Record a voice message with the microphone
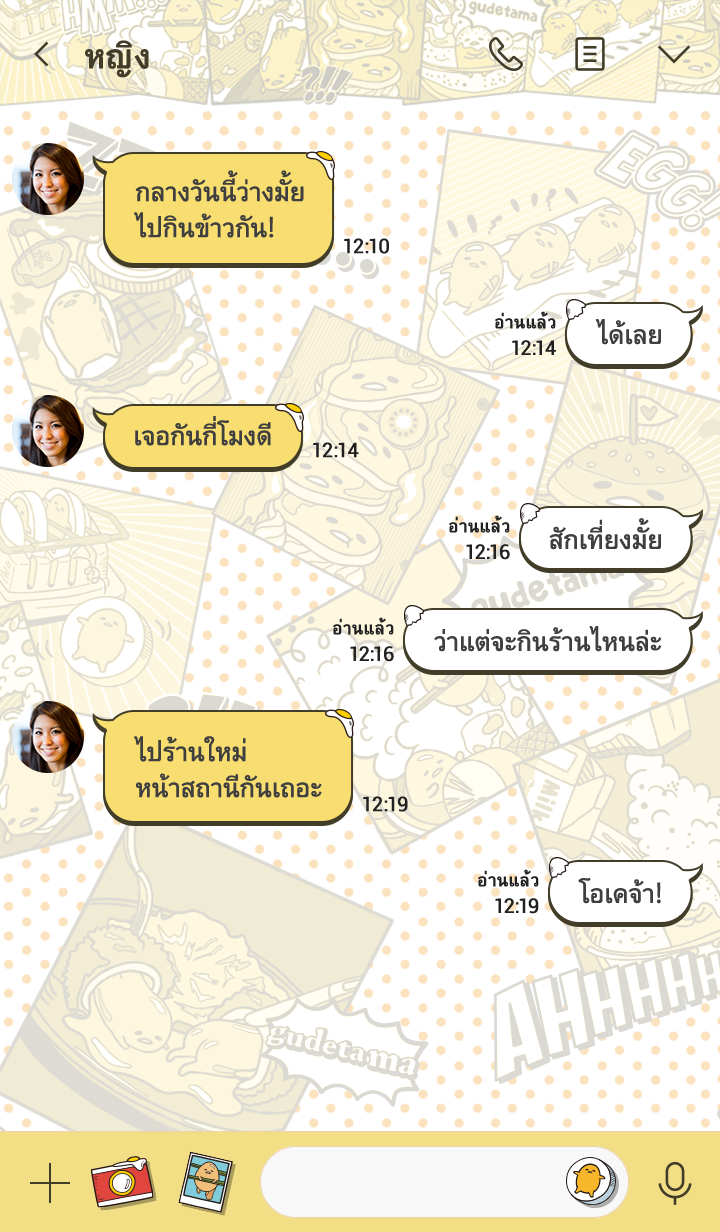This screenshot has height=1232, width=720. pos(675,1183)
